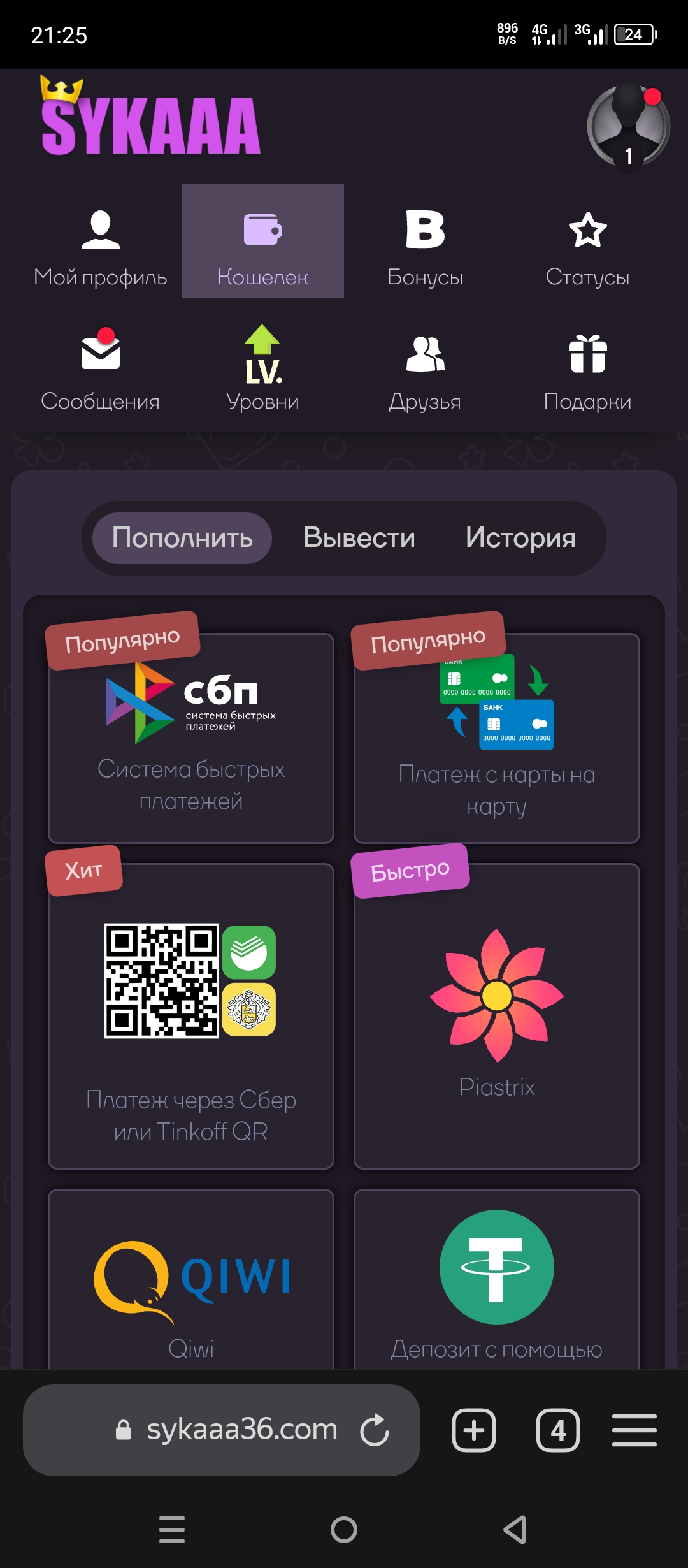688x1568 pixels.
Task: Select the Пополнить tab
Action: (182, 538)
